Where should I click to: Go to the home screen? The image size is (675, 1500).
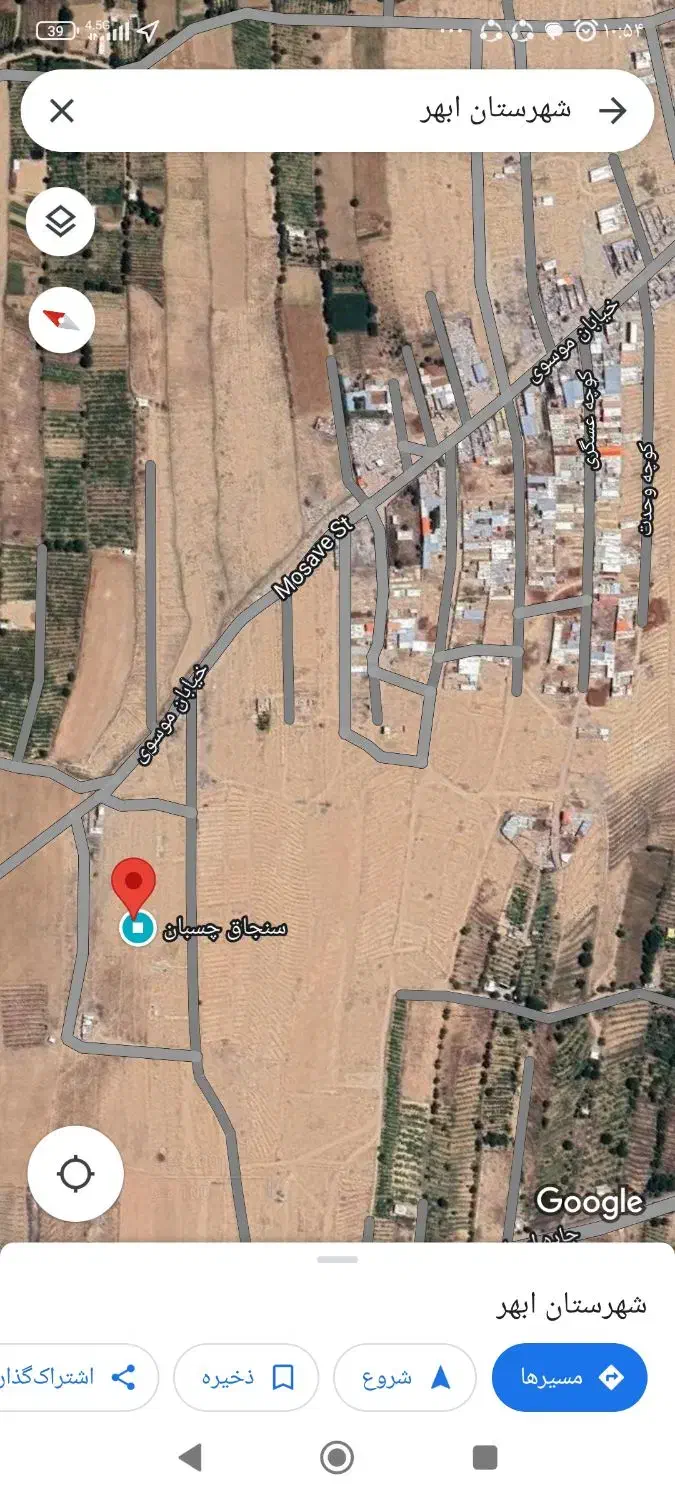(337, 1457)
